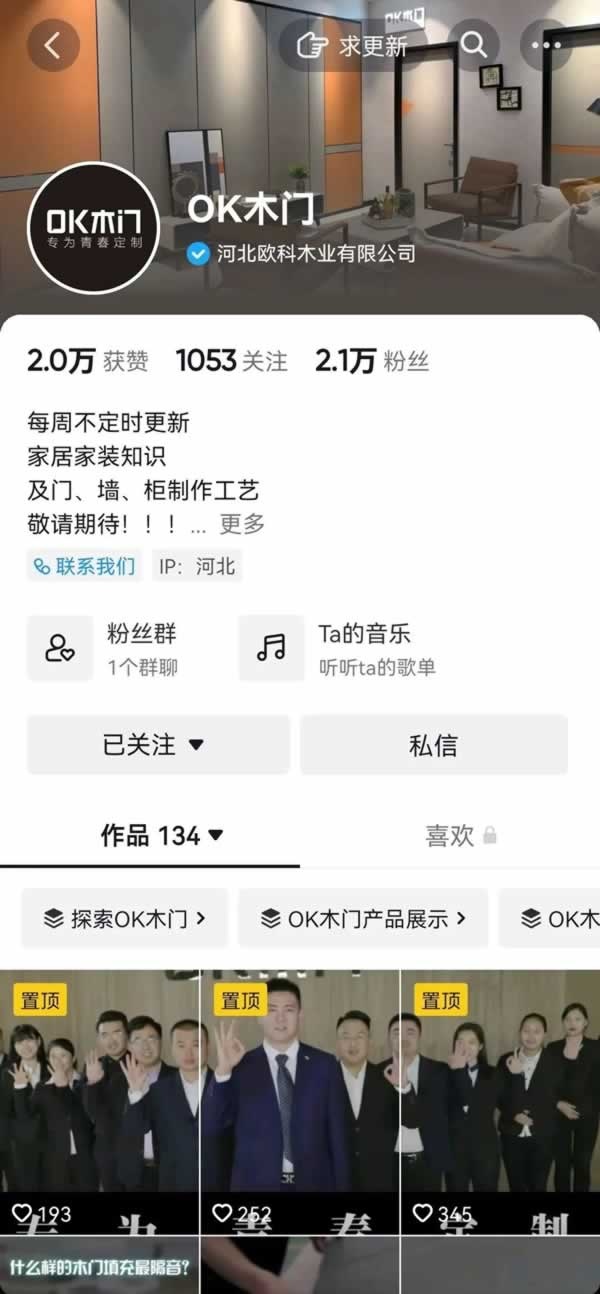Switch to the 作品 134 tab

pos(160,835)
